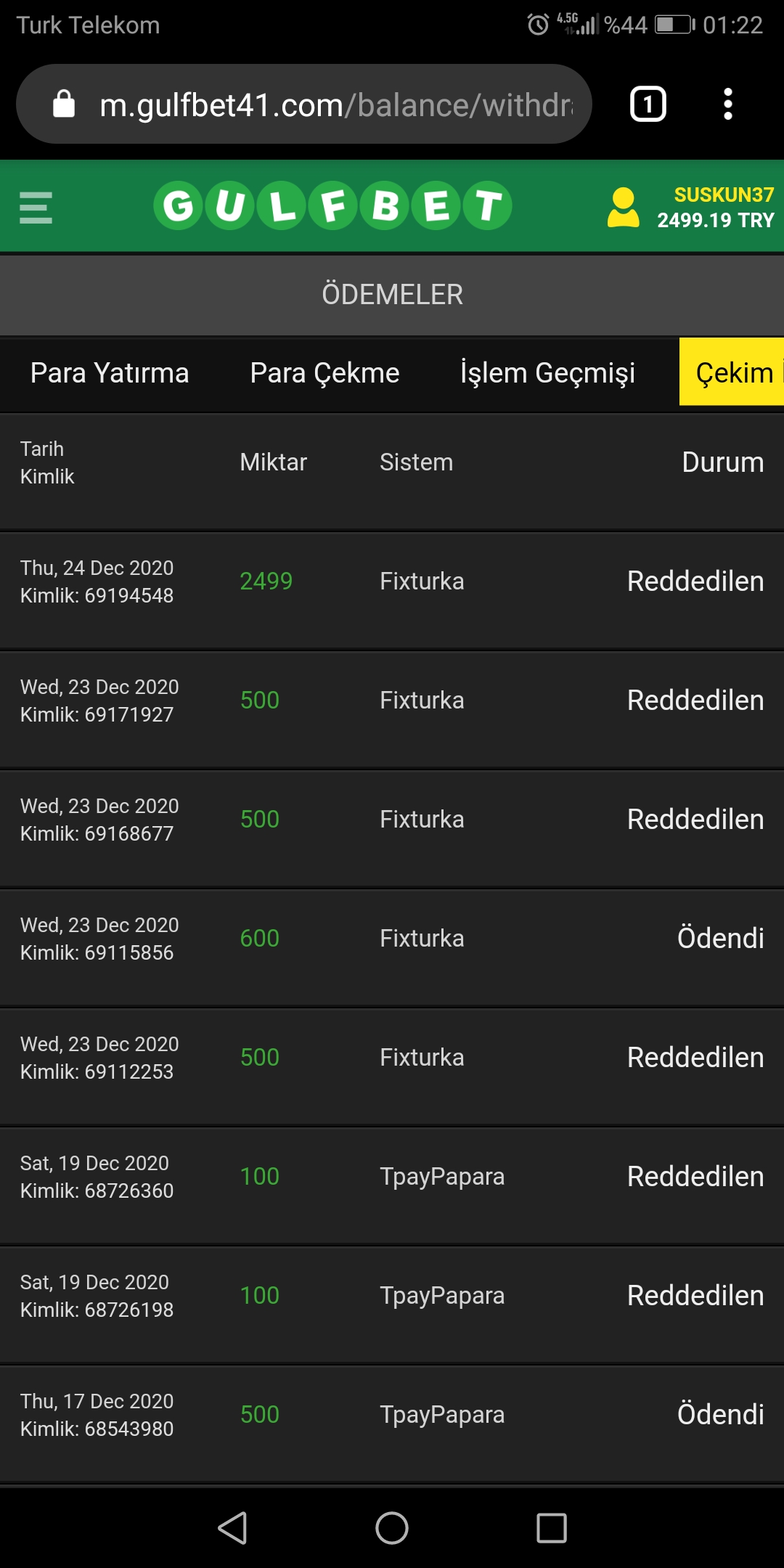
Task: Open the browser overflow menu
Action: point(728,104)
